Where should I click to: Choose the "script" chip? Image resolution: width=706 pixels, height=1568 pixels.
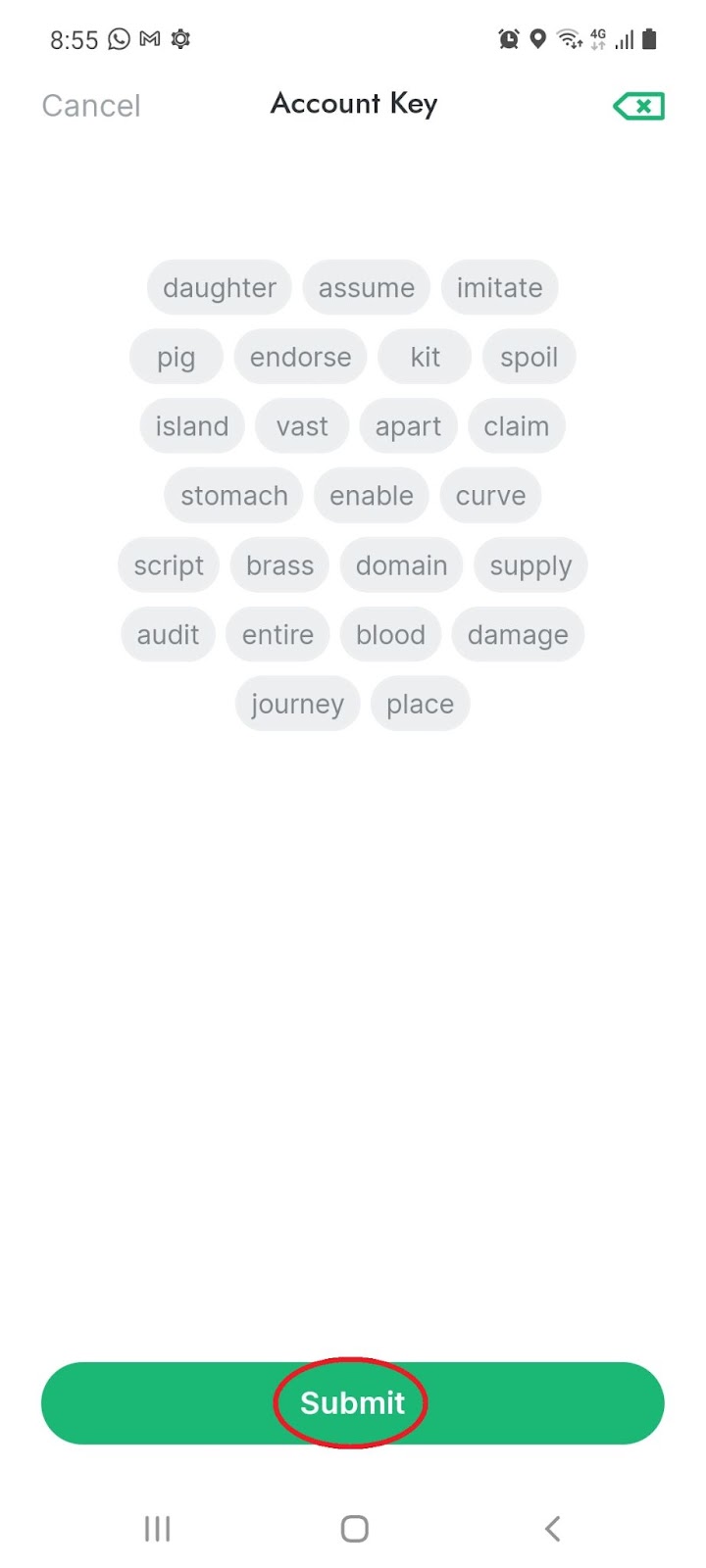(169, 565)
